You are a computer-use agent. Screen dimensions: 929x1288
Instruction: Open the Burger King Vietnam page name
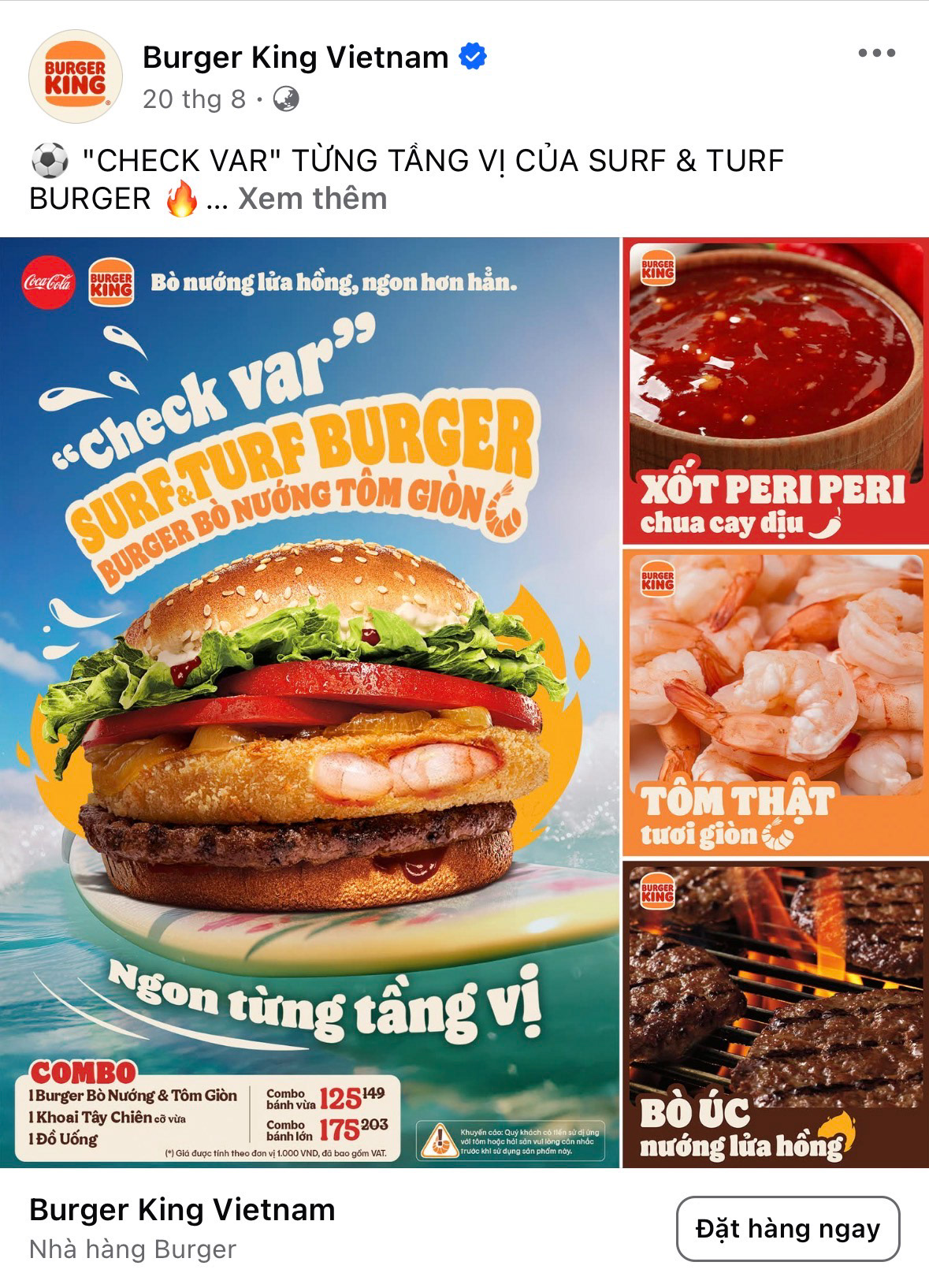(x=295, y=58)
